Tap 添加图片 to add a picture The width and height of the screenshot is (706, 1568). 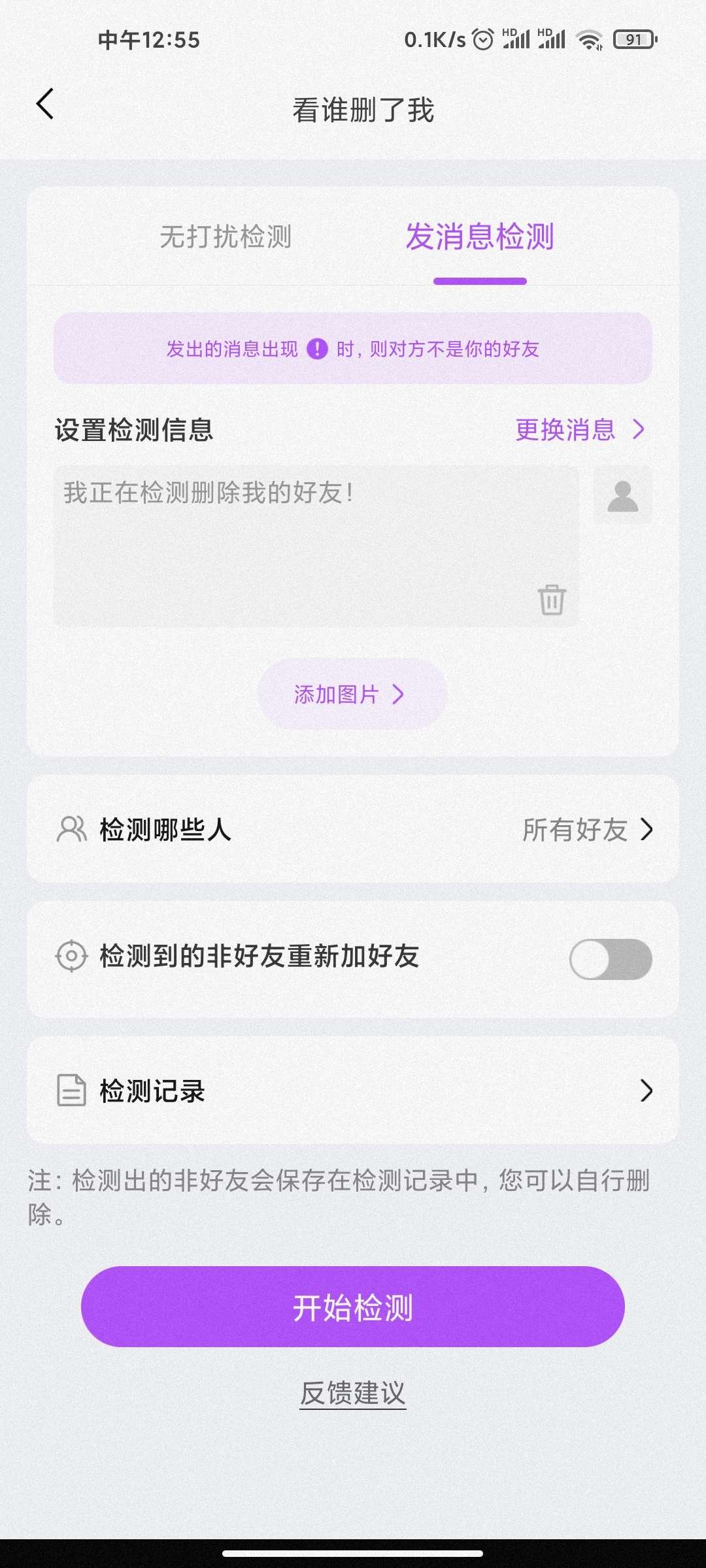coord(352,694)
